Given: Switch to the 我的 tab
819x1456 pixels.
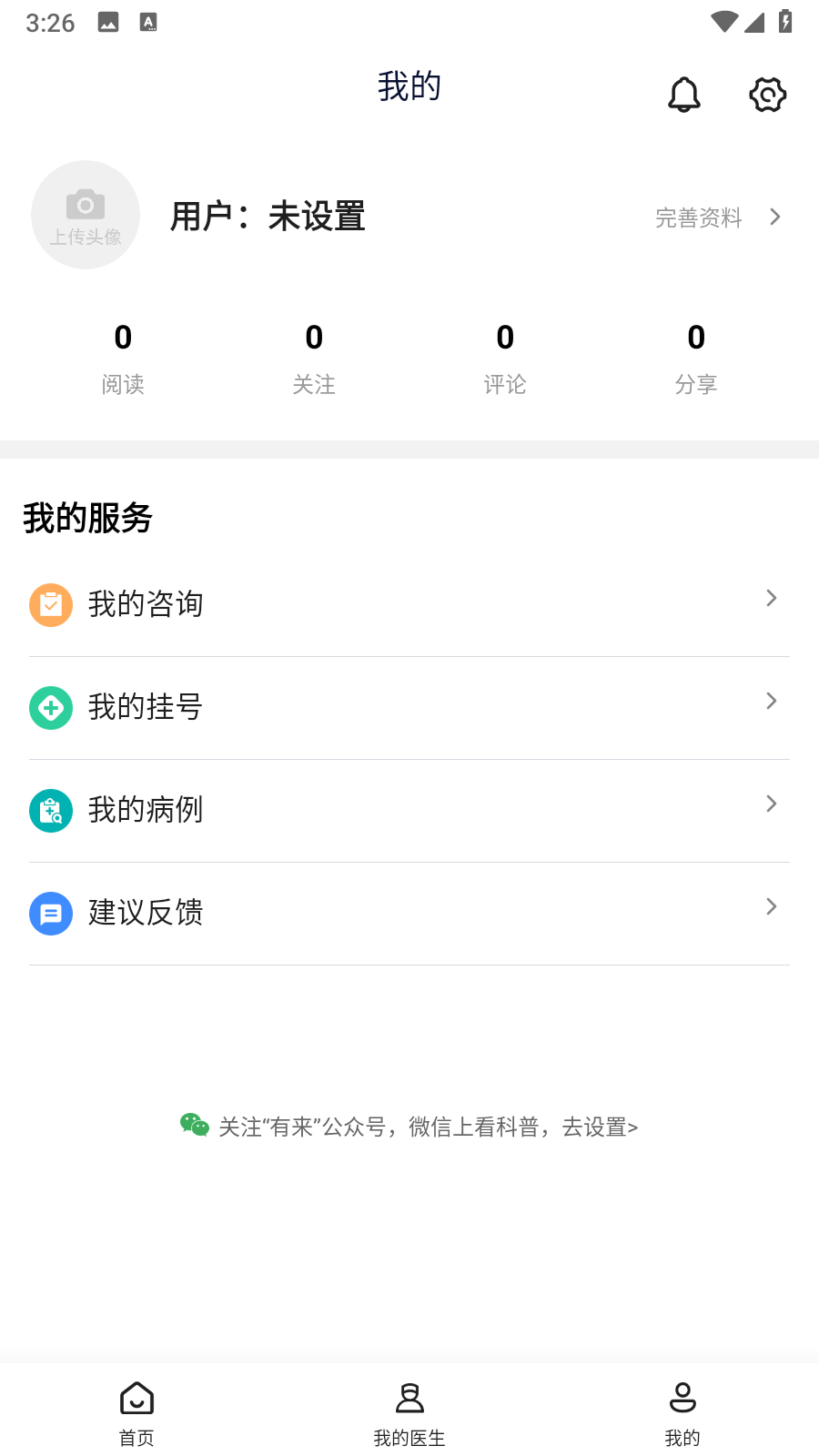Looking at the screenshot, I should pyautogui.click(x=682, y=1410).
